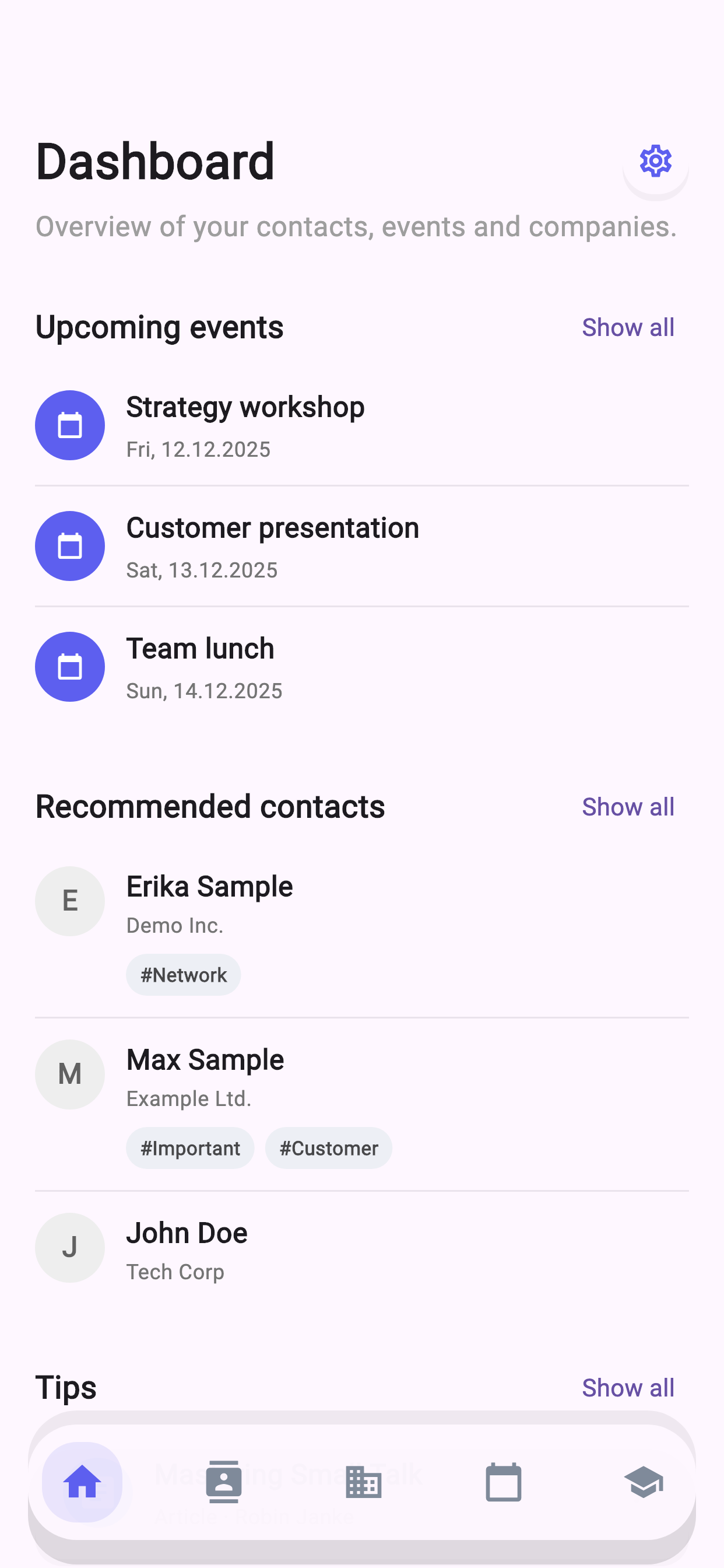Select the #Customer tag under Max Sample
The width and height of the screenshot is (724, 1568).
point(329,1148)
